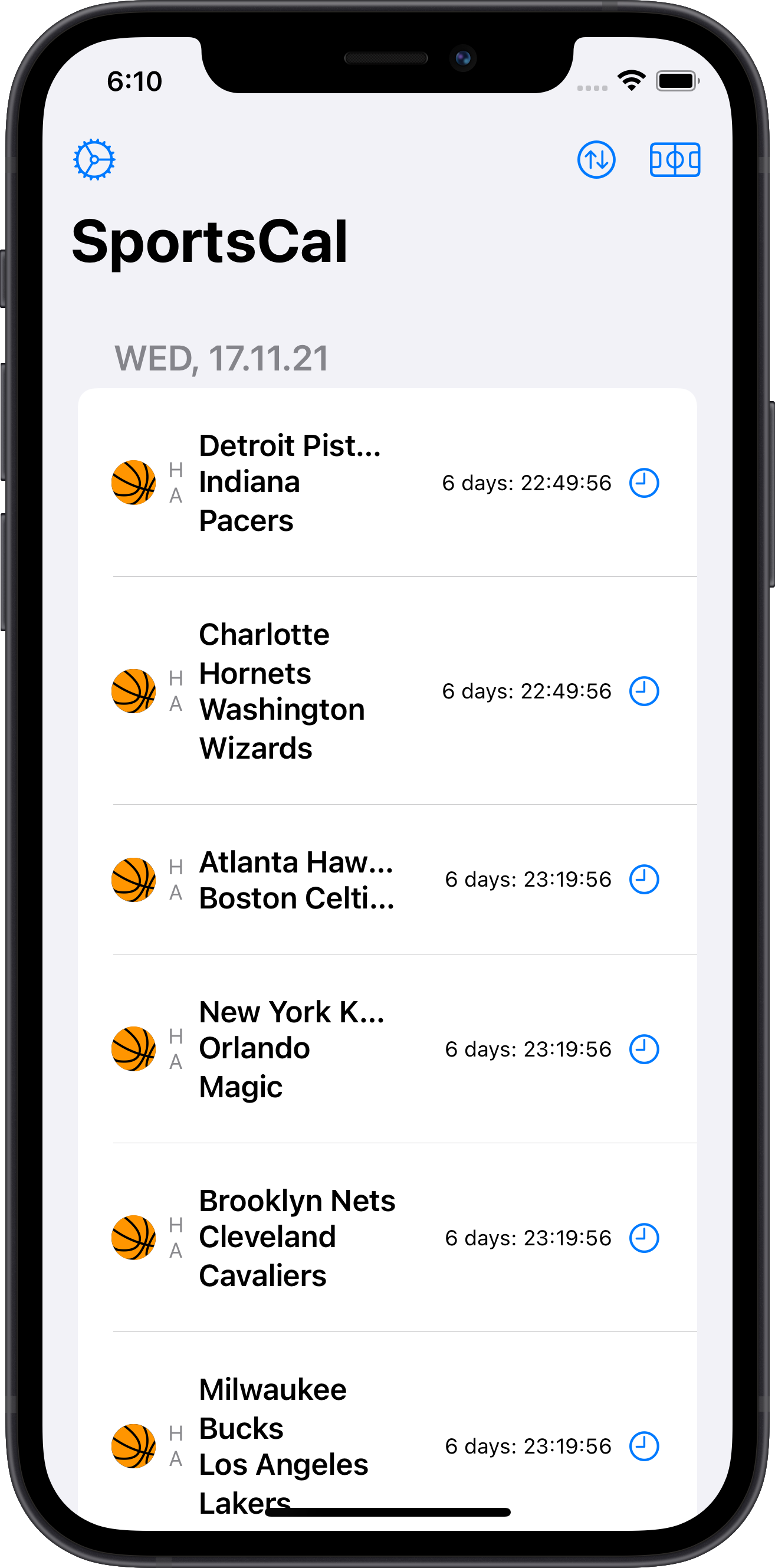Tap the clock icon for Orlando Magic game
The image size is (775, 1568).
pyautogui.click(x=643, y=1049)
